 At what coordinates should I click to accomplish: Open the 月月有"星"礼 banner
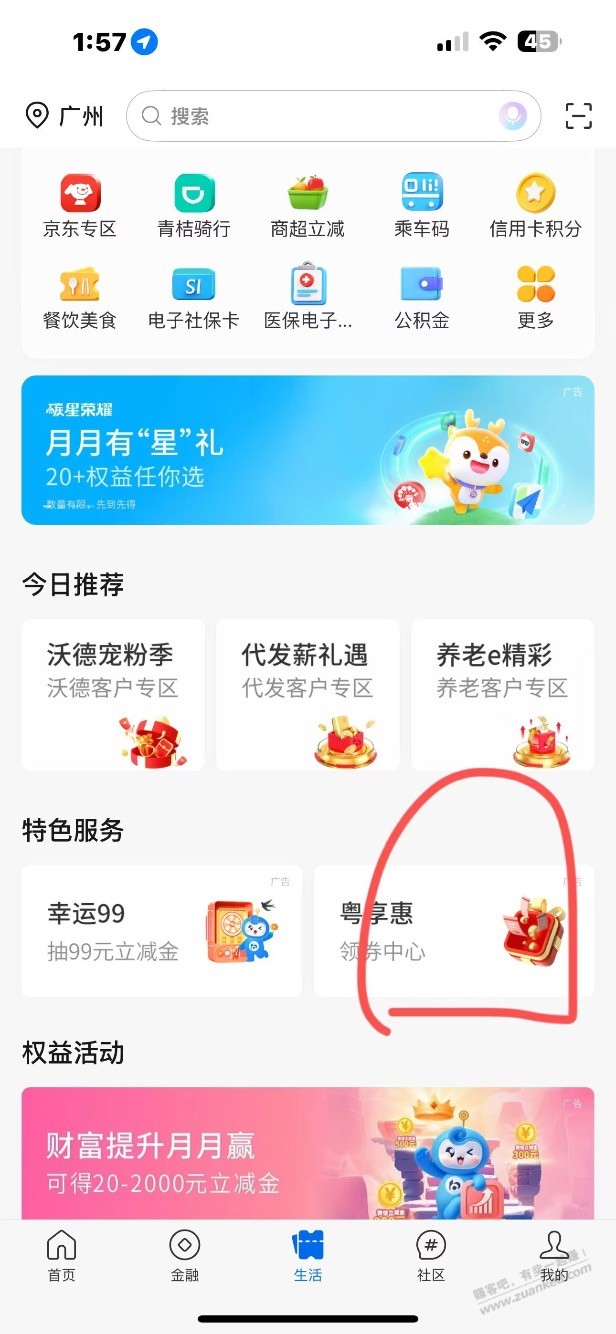(308, 450)
